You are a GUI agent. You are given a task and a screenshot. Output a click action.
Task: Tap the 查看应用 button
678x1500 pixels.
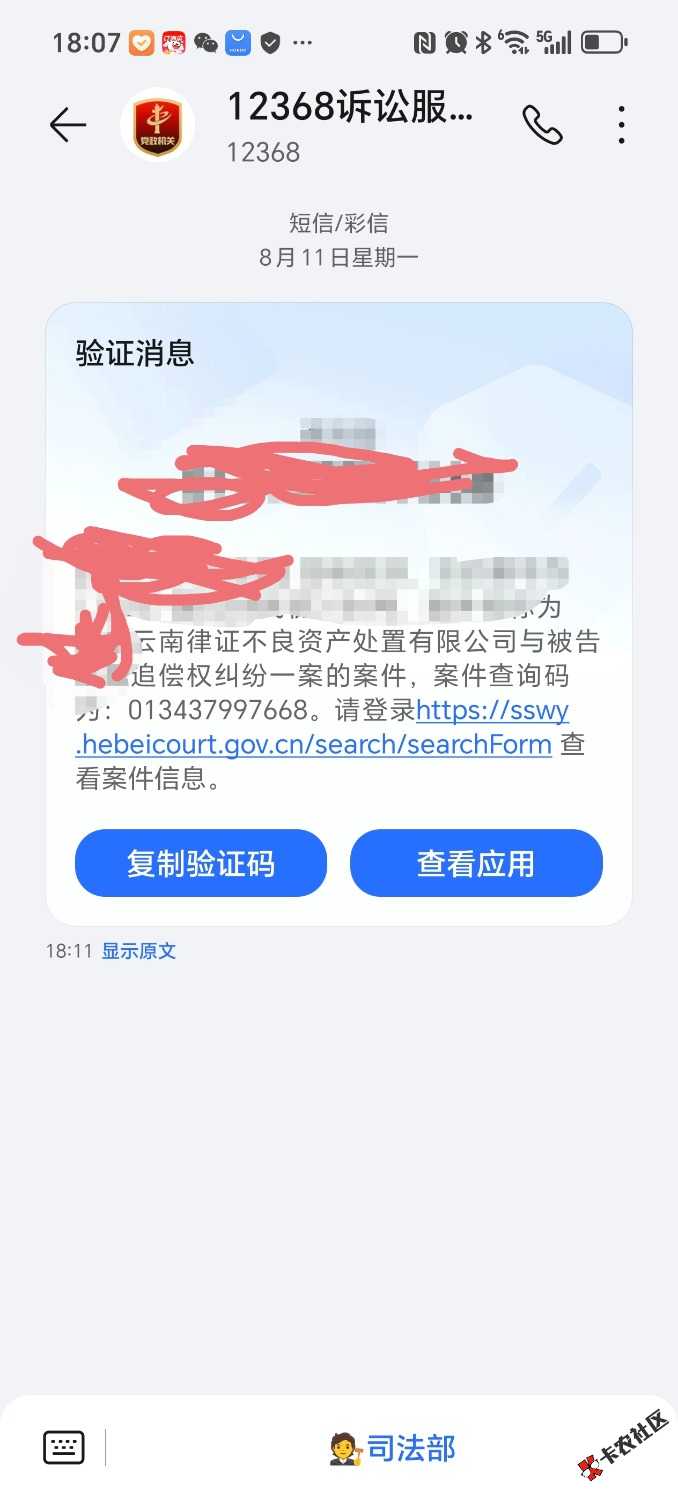476,863
